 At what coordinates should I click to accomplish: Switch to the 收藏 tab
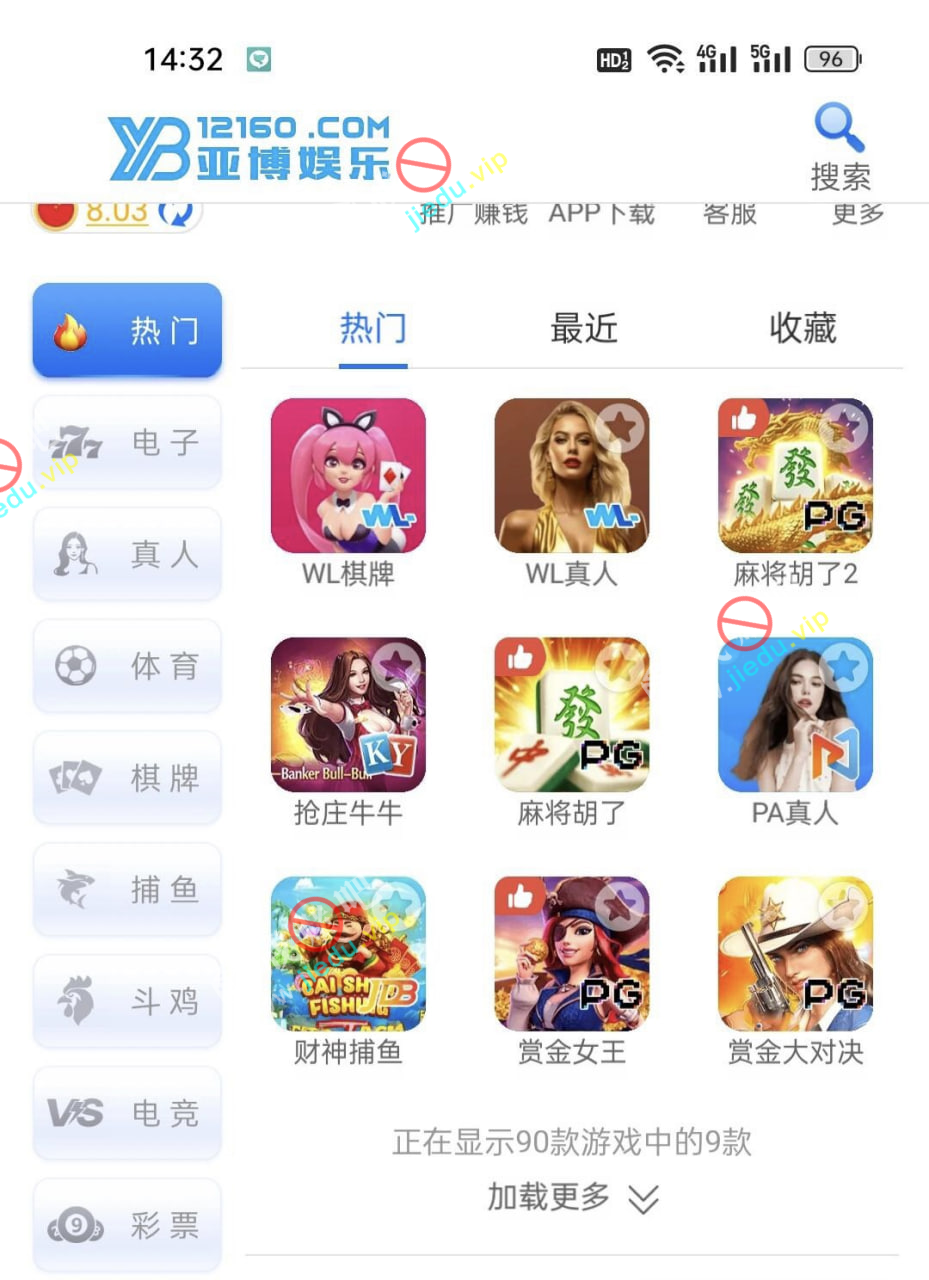click(x=802, y=329)
